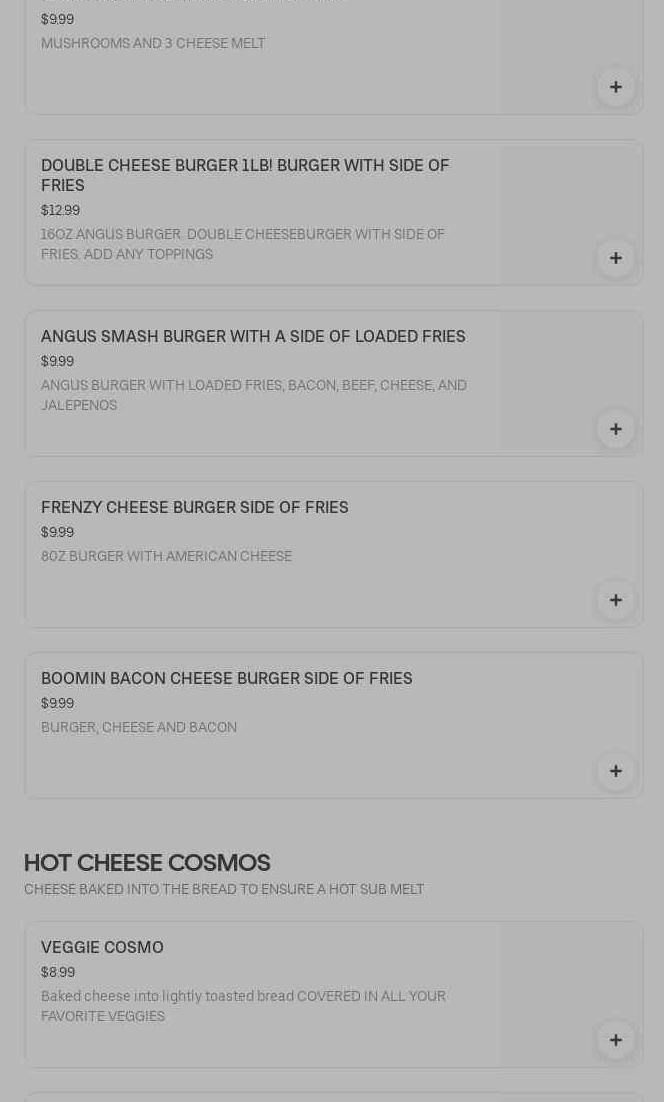Screen dimensions: 664x1102
Task: Add Veggie Cosmo to the order
Action: click(615, 1040)
